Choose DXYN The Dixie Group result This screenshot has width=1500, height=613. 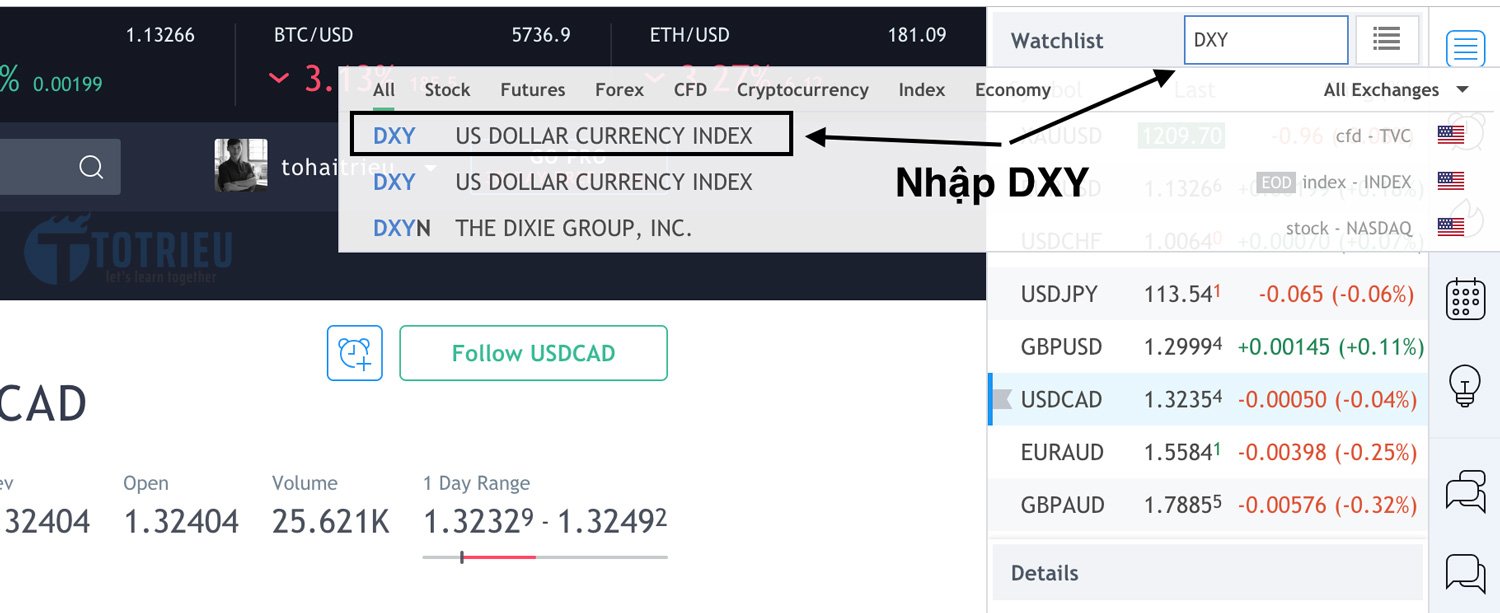[532, 228]
